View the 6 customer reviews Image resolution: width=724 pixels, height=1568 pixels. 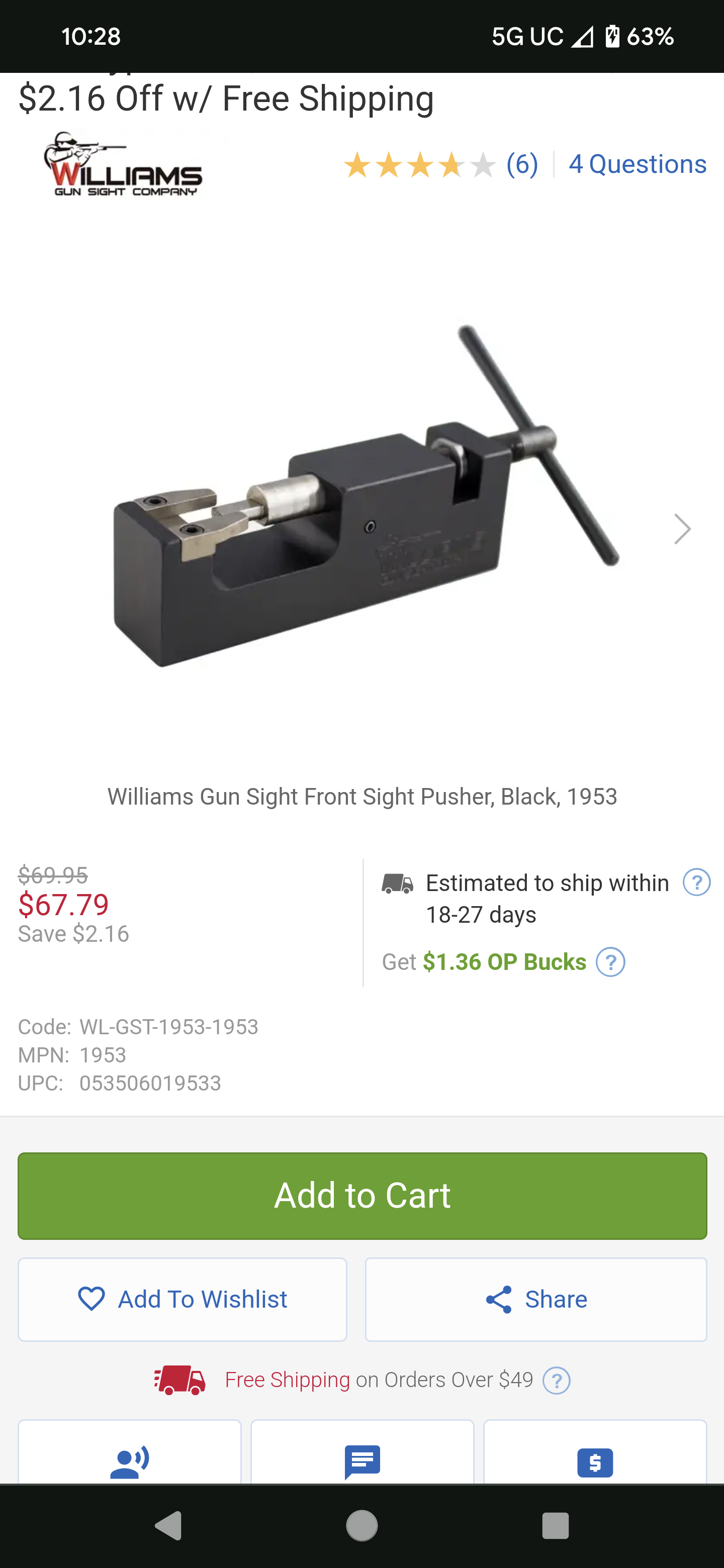[522, 164]
